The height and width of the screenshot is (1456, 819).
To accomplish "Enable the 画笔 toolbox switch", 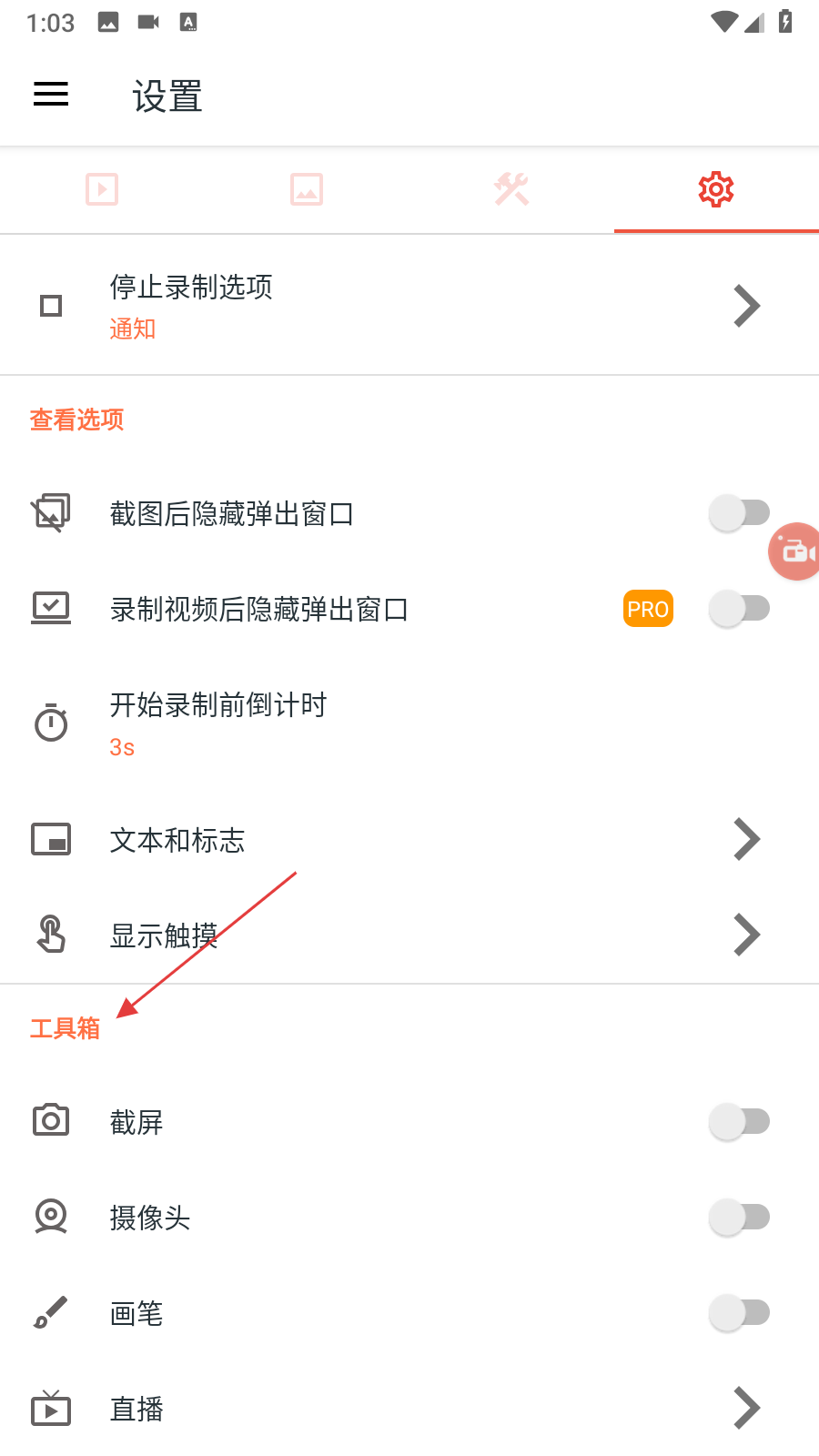I will pyautogui.click(x=739, y=1313).
